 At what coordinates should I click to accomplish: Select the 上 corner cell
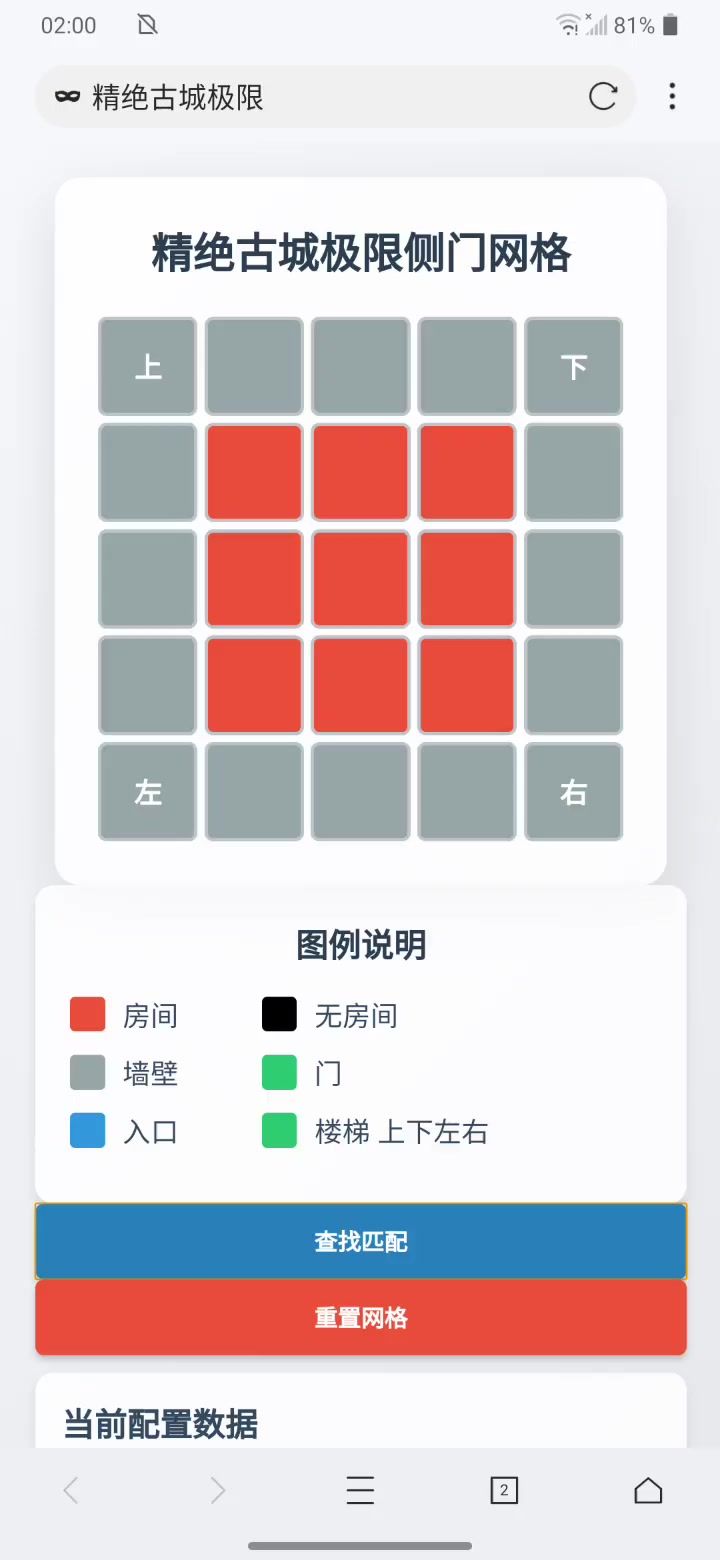148,366
